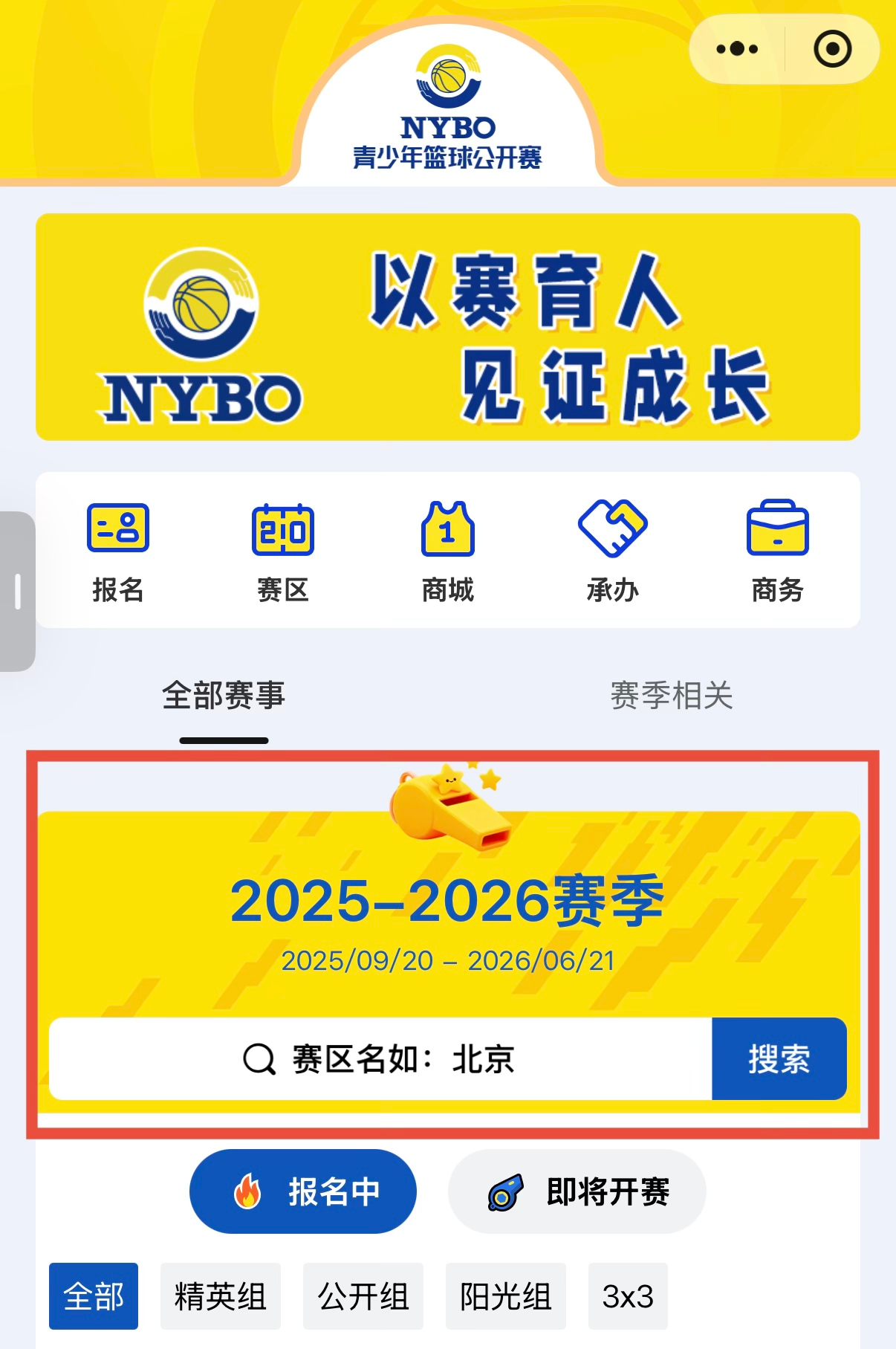Enable the 报名中 filter
The height and width of the screenshot is (1349, 896).
[x=303, y=1191]
